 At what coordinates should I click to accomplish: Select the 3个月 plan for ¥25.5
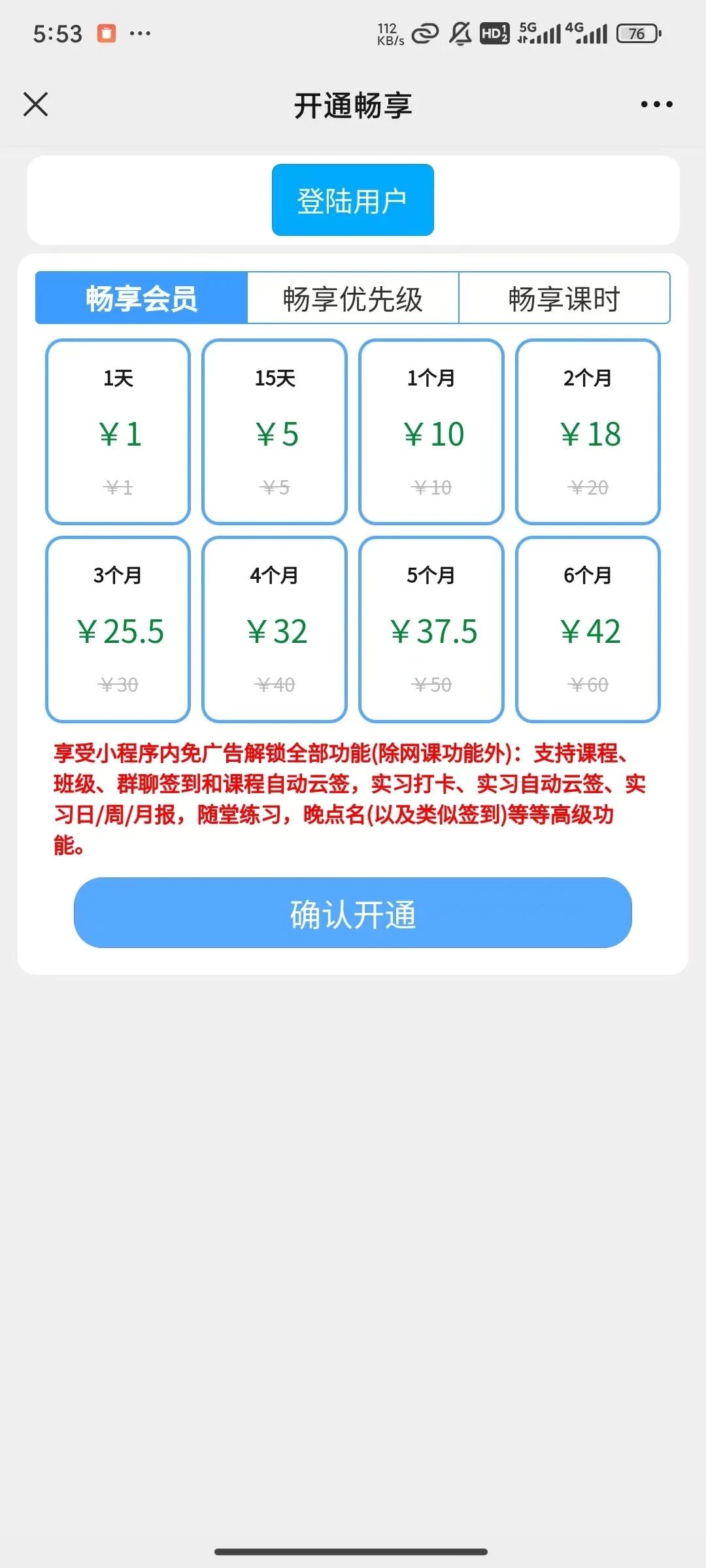pos(118,630)
